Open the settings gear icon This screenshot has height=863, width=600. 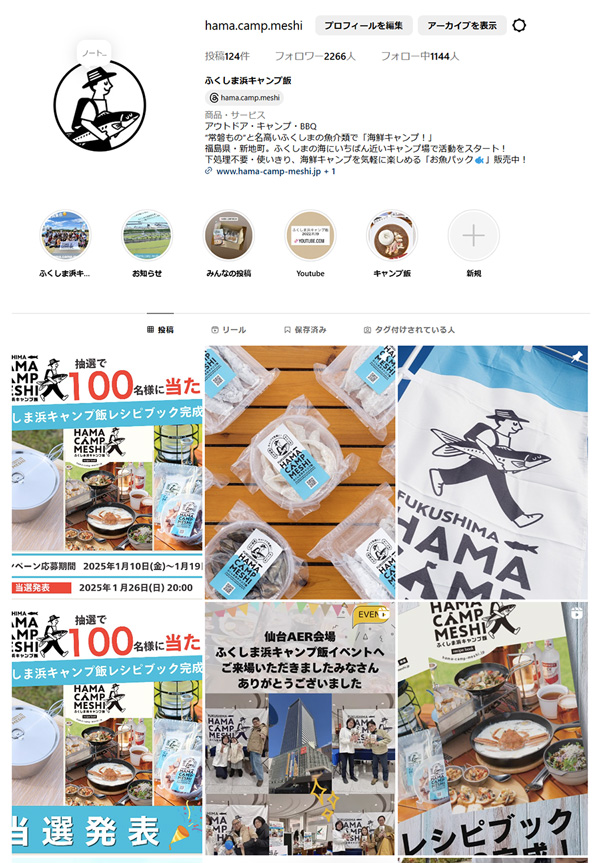(x=519, y=26)
